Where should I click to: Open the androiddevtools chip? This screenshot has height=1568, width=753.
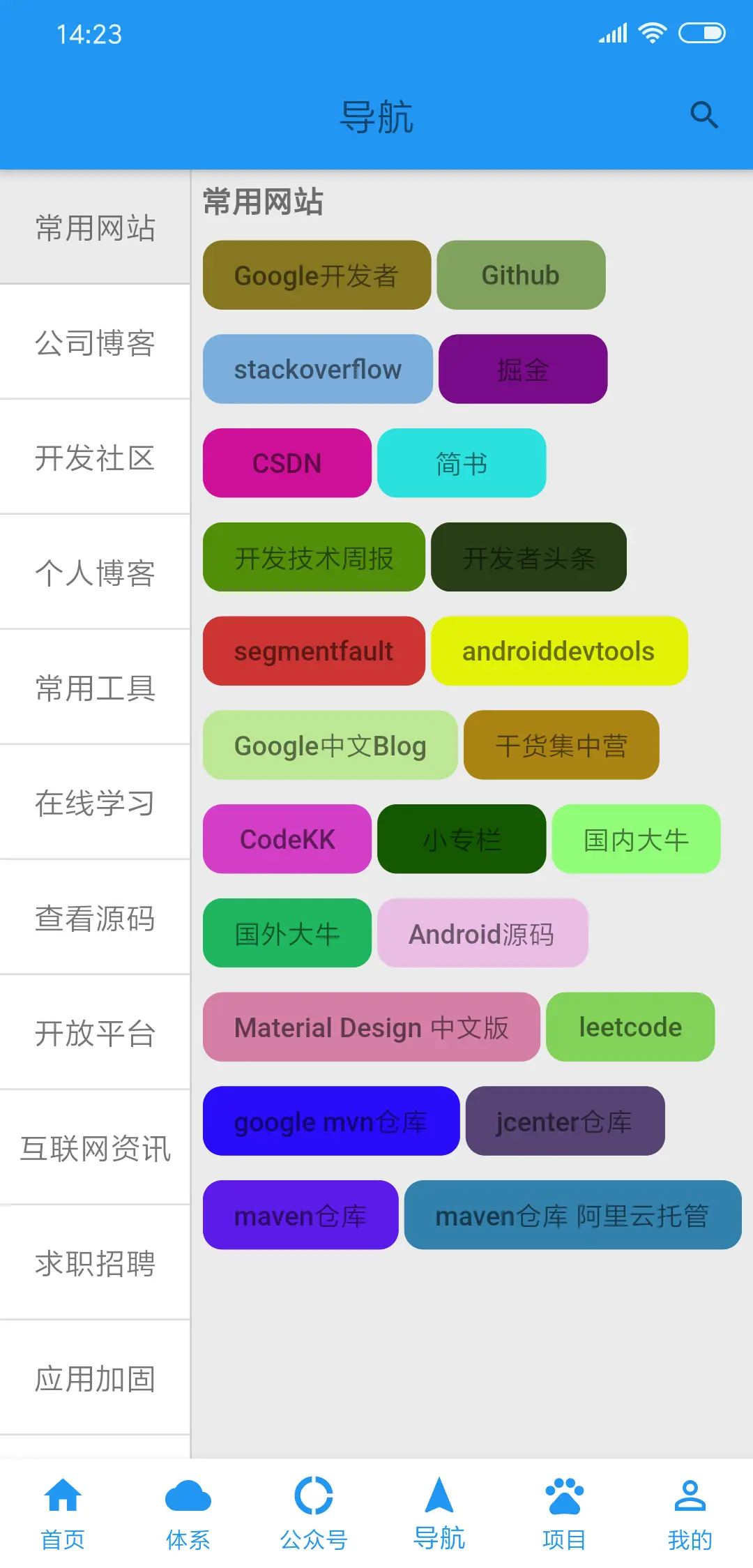pos(559,651)
